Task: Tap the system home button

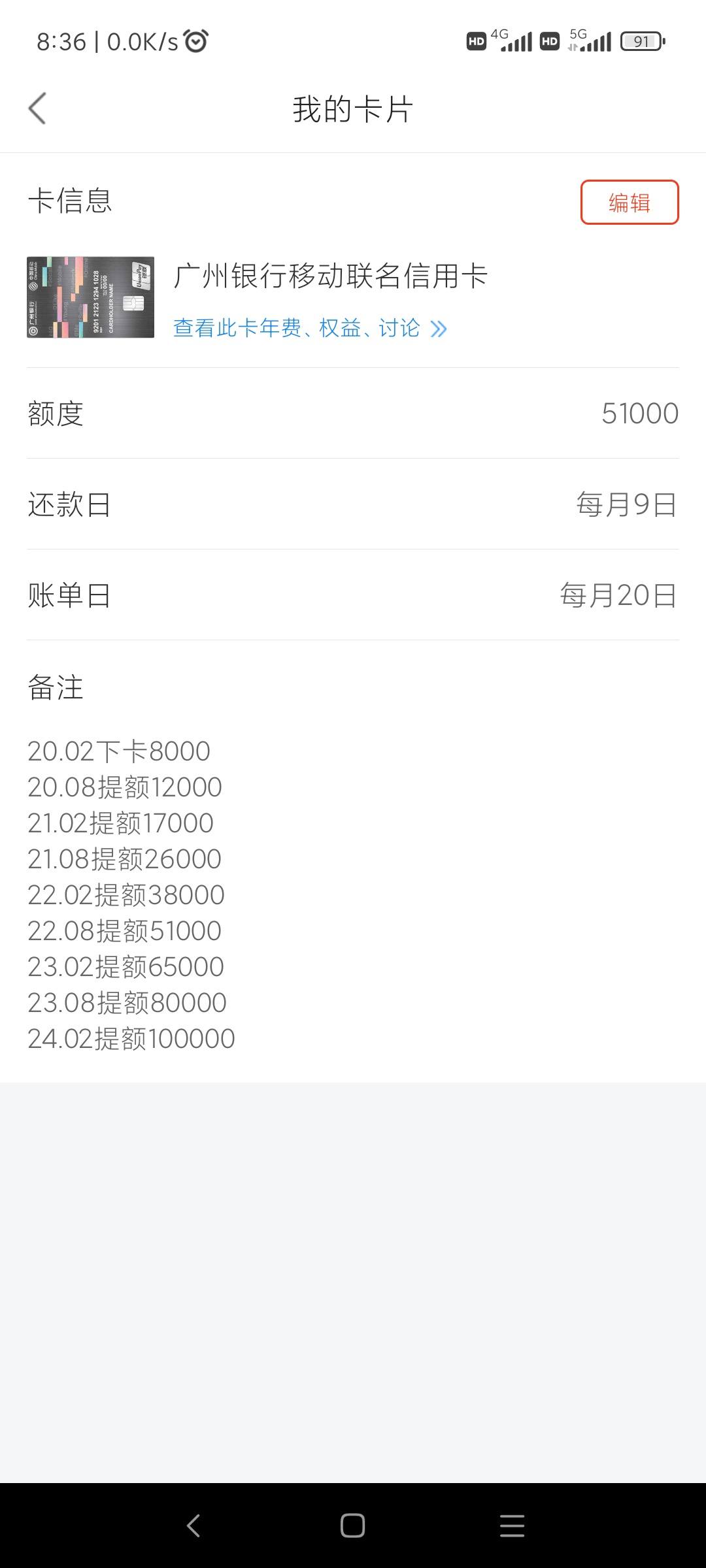Action: [x=352, y=1526]
